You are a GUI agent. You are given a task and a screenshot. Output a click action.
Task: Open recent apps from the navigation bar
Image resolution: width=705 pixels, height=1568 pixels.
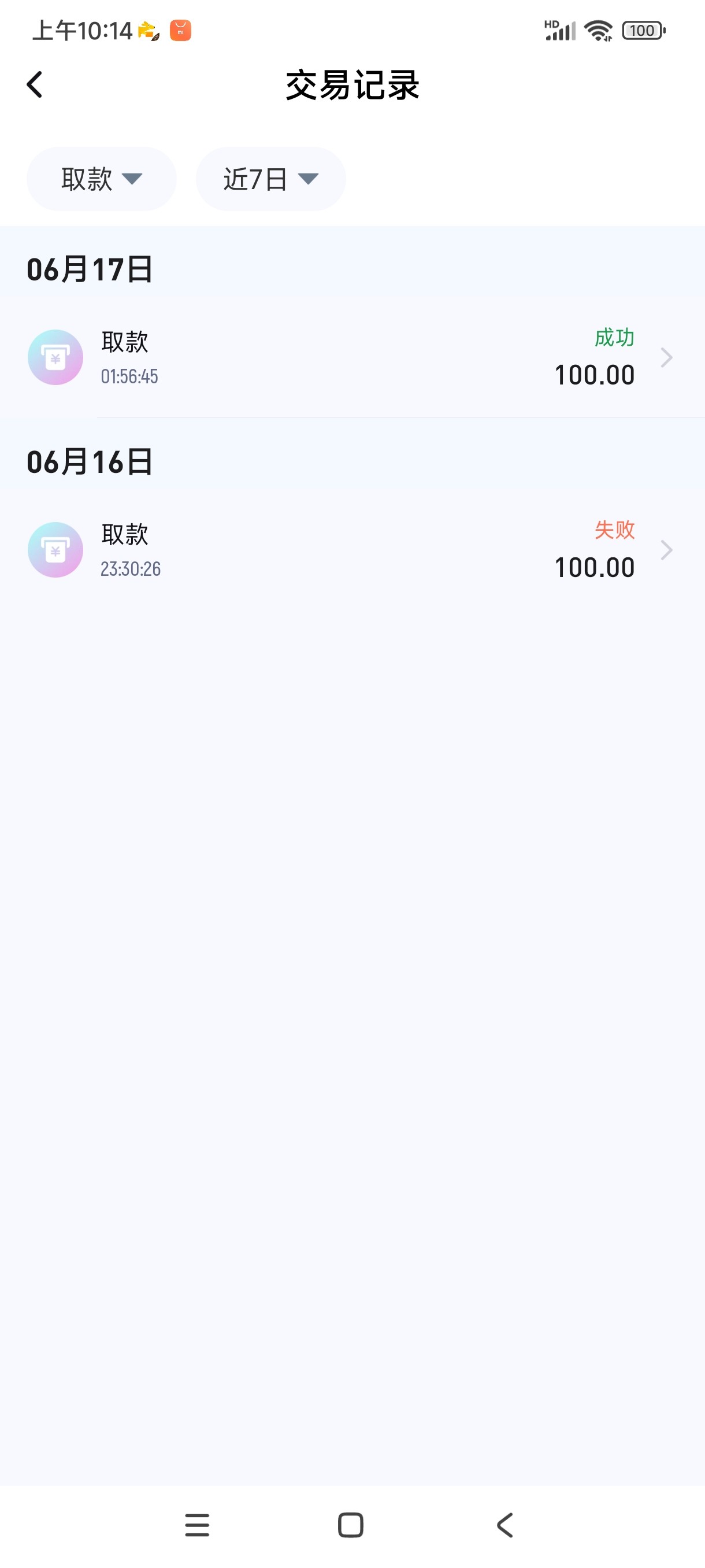coord(197,1525)
